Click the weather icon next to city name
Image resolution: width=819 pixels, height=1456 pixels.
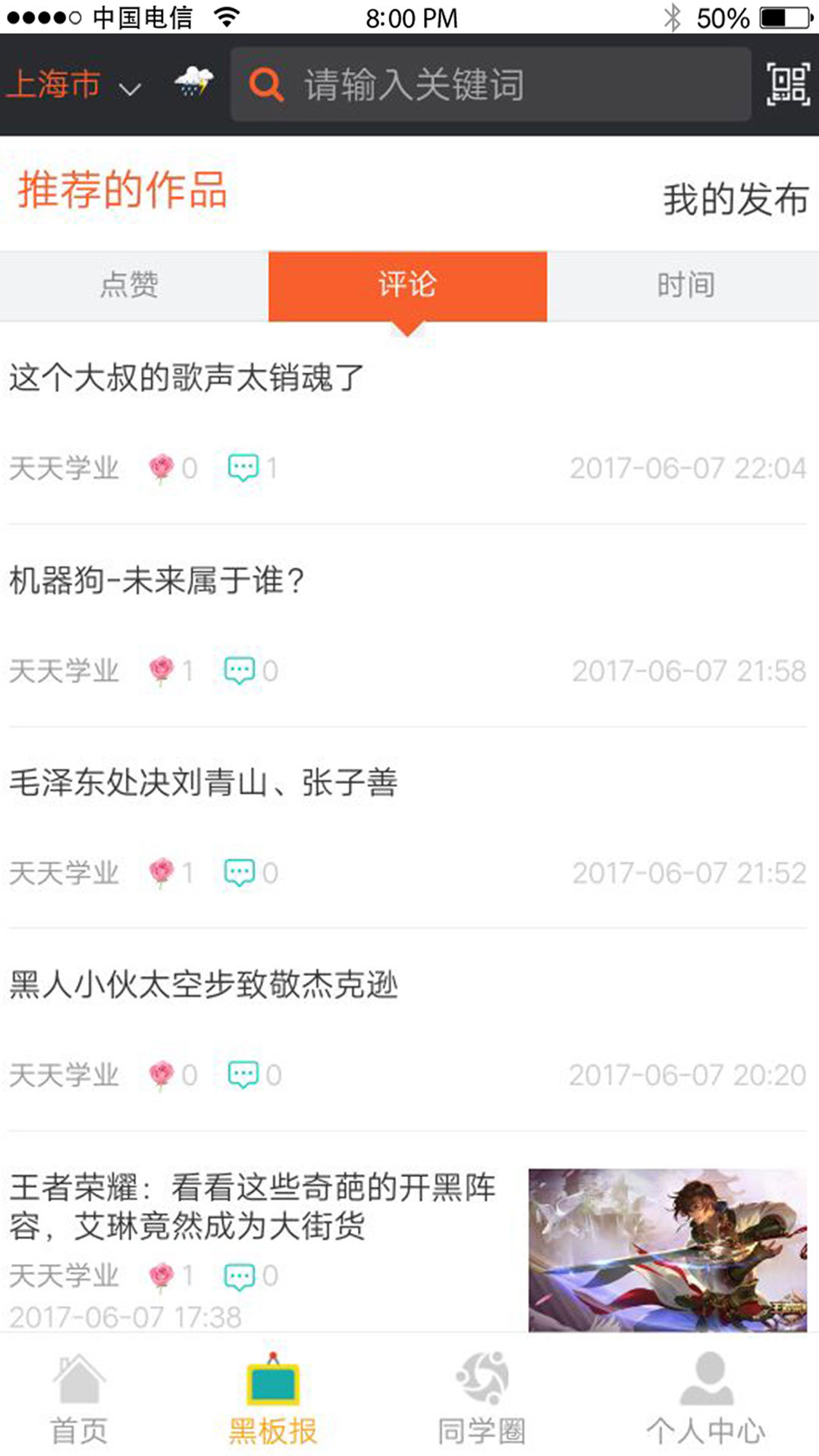192,85
